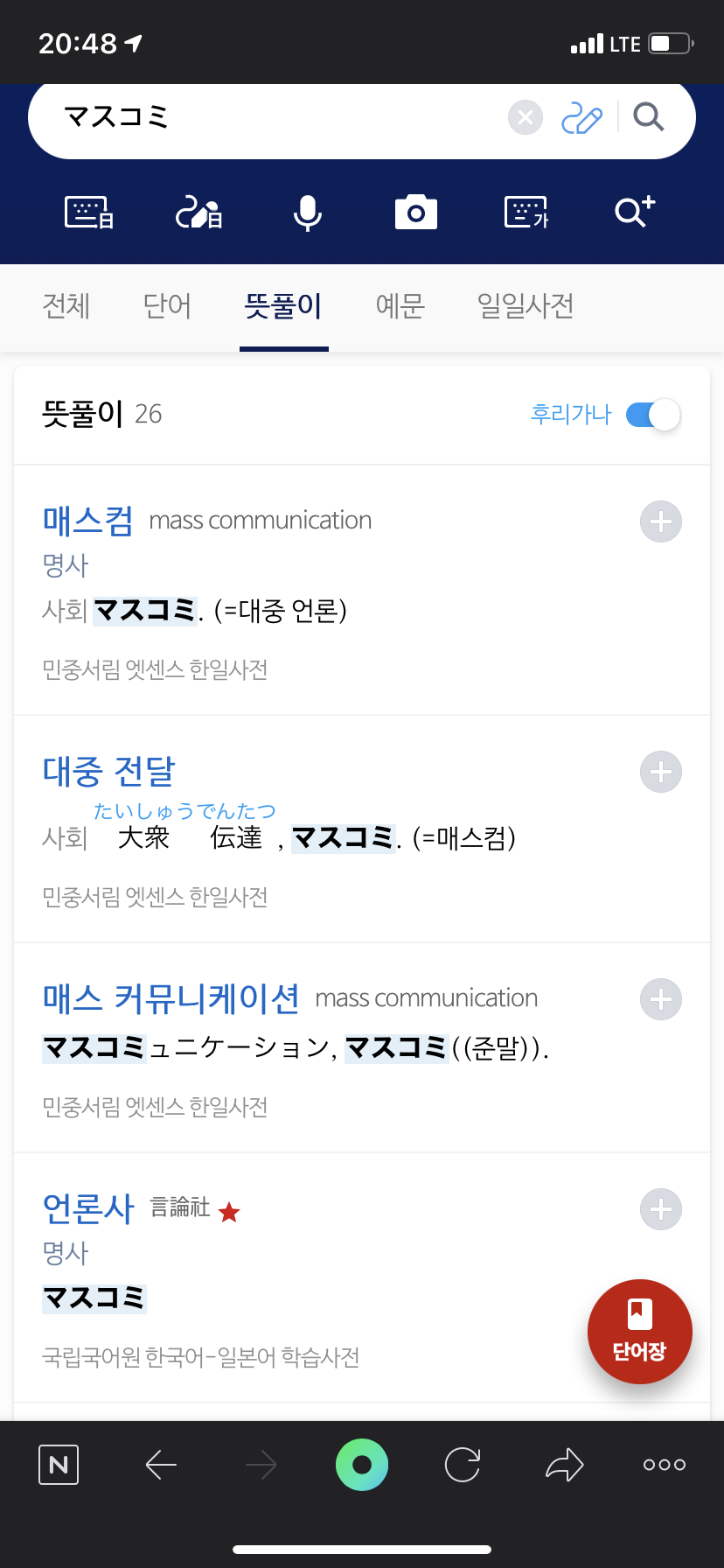Switch to the 단어 tab

click(167, 306)
